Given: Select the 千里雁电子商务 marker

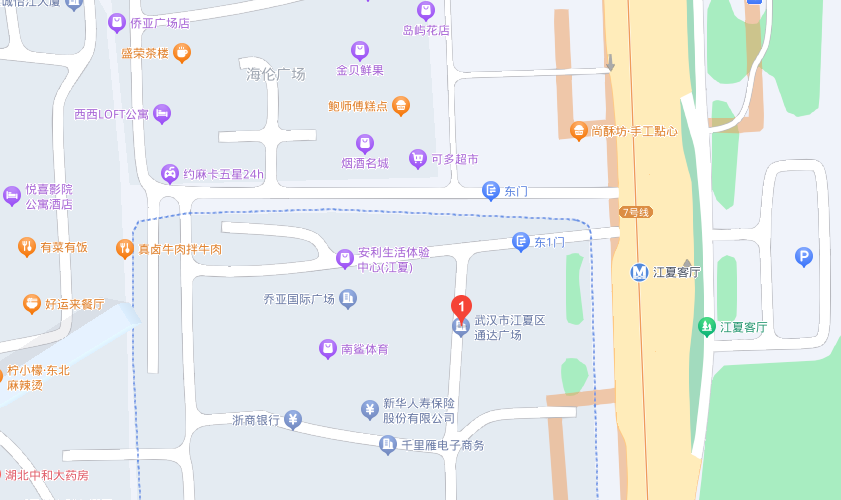Looking at the screenshot, I should click(387, 445).
